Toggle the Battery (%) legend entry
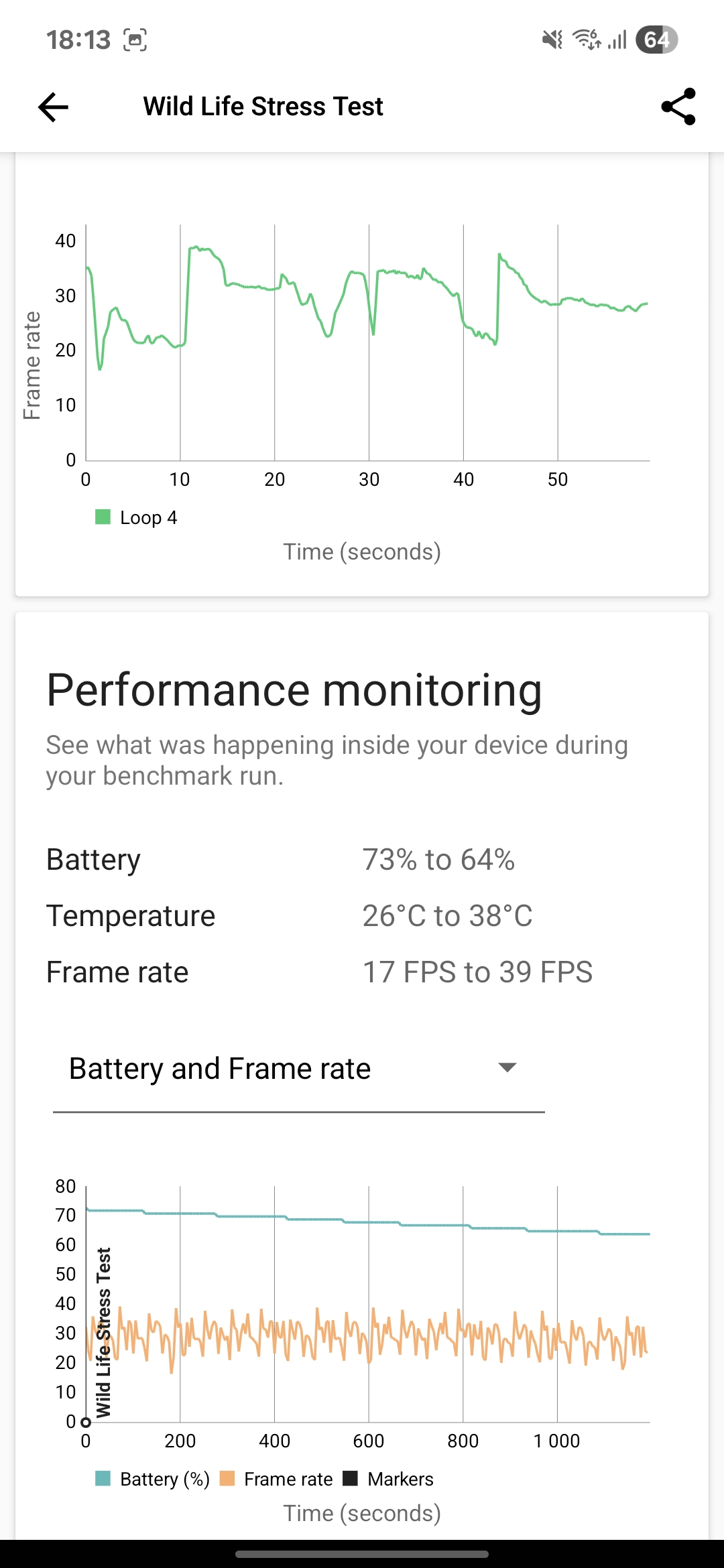The image size is (724, 1568). point(152,1479)
